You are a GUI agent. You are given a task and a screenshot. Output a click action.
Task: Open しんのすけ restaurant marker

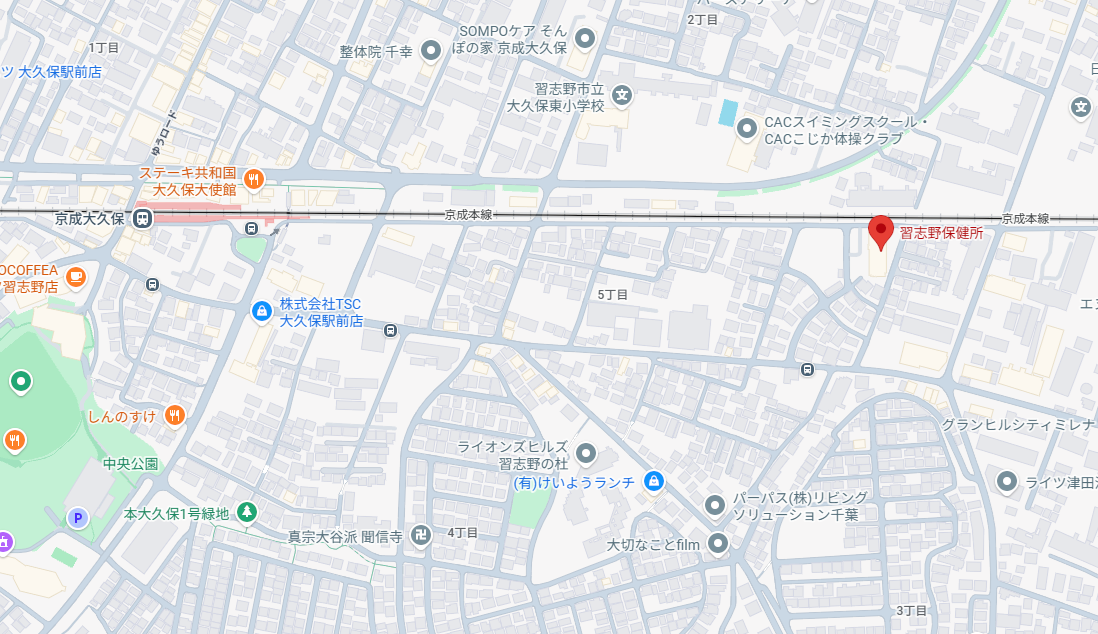point(175,414)
